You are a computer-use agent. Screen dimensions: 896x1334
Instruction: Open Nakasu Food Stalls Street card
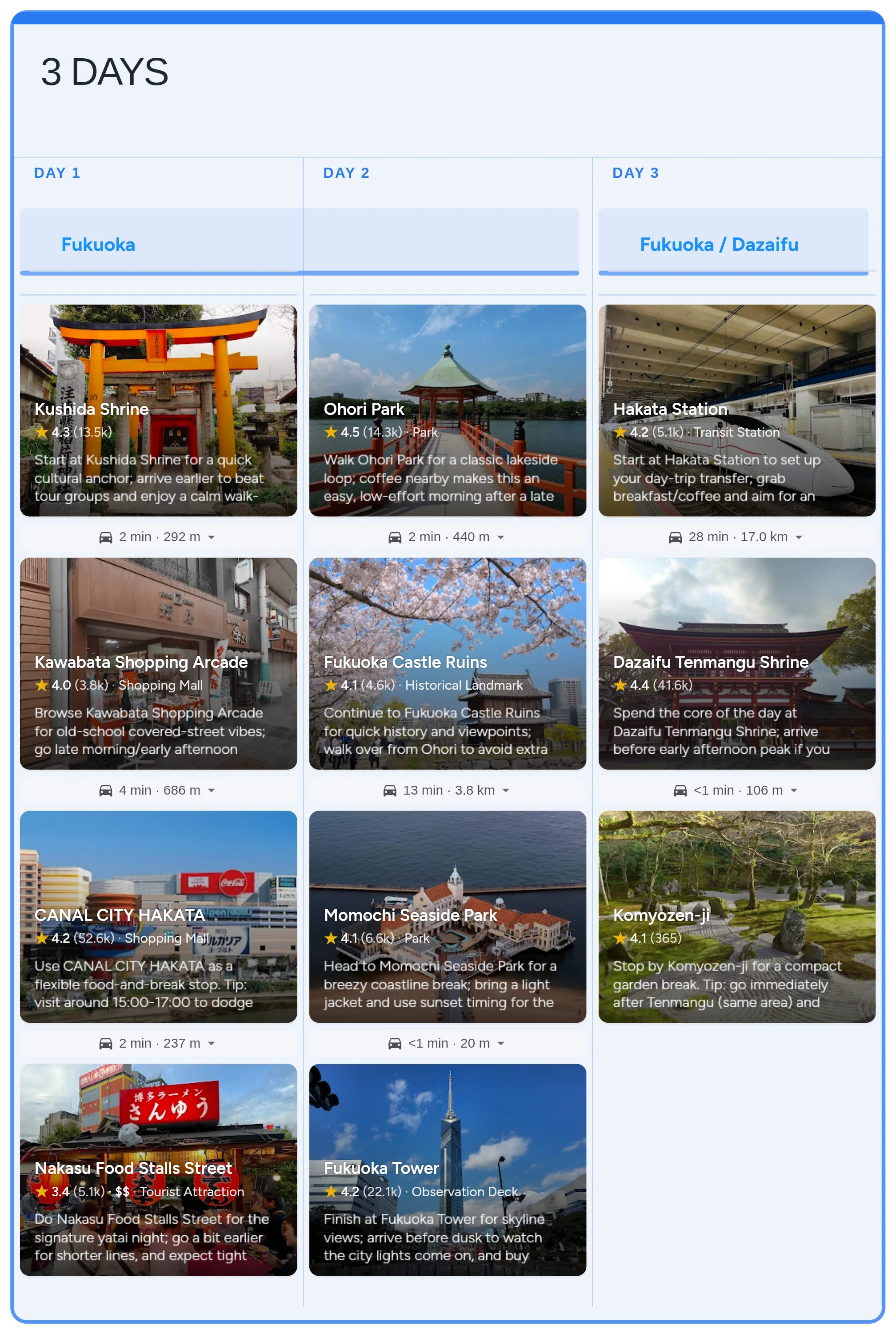(x=158, y=1169)
